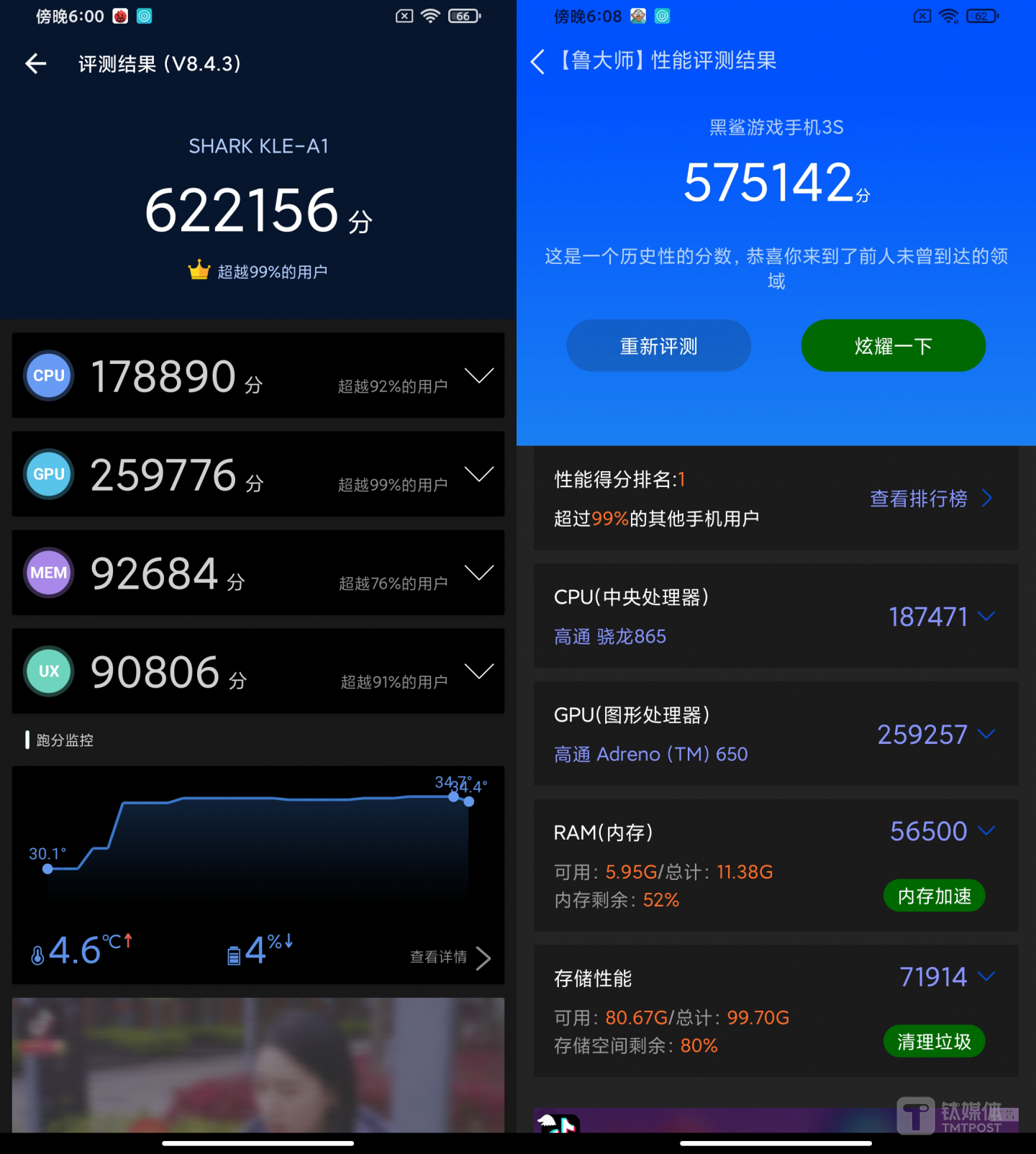Viewport: 1036px width, 1154px height.
Task: Expand the GPU 259776 score details
Action: click(479, 474)
